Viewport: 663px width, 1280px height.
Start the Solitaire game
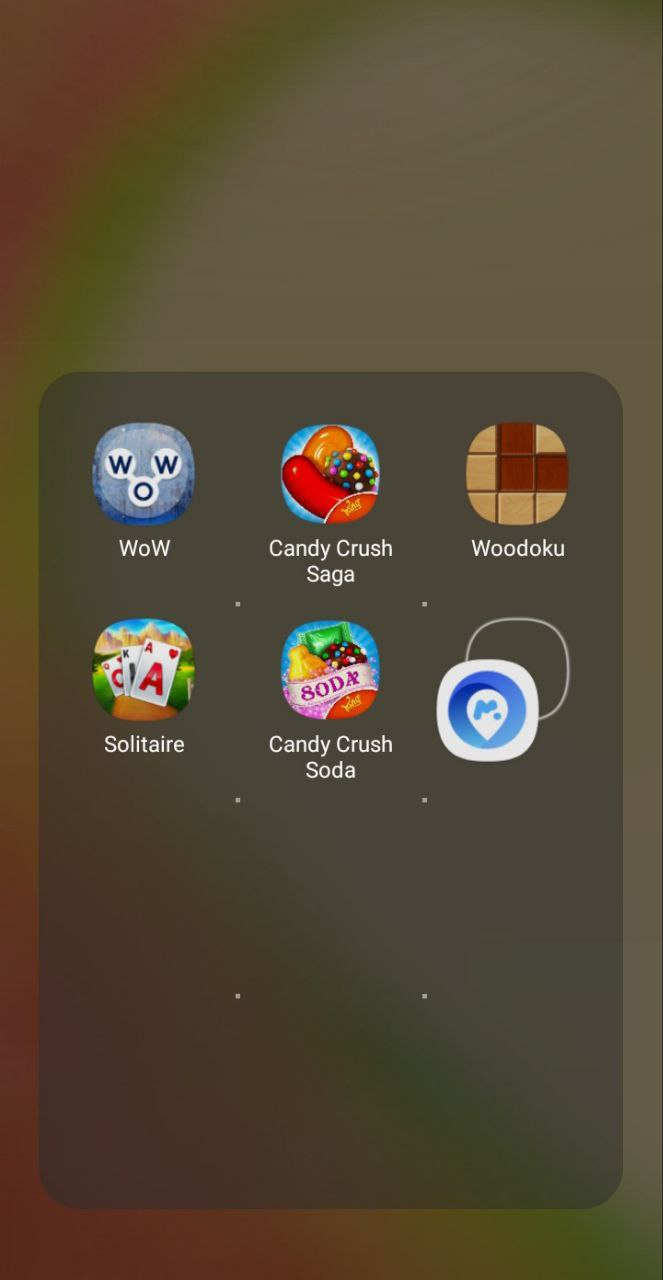(x=144, y=670)
